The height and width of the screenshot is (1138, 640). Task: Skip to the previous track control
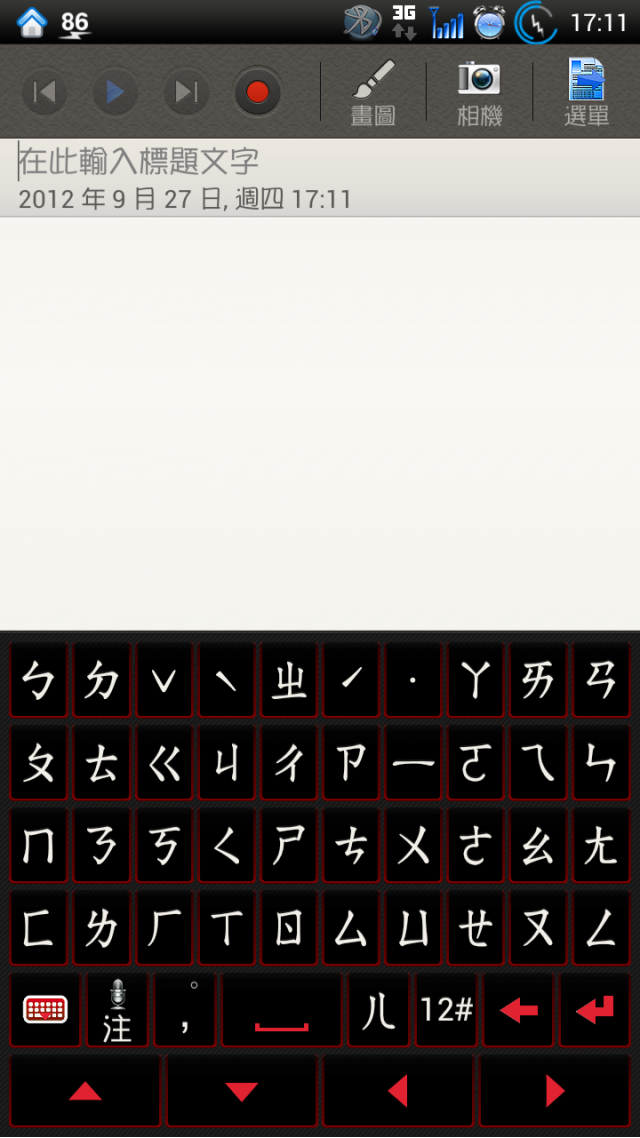tap(44, 93)
